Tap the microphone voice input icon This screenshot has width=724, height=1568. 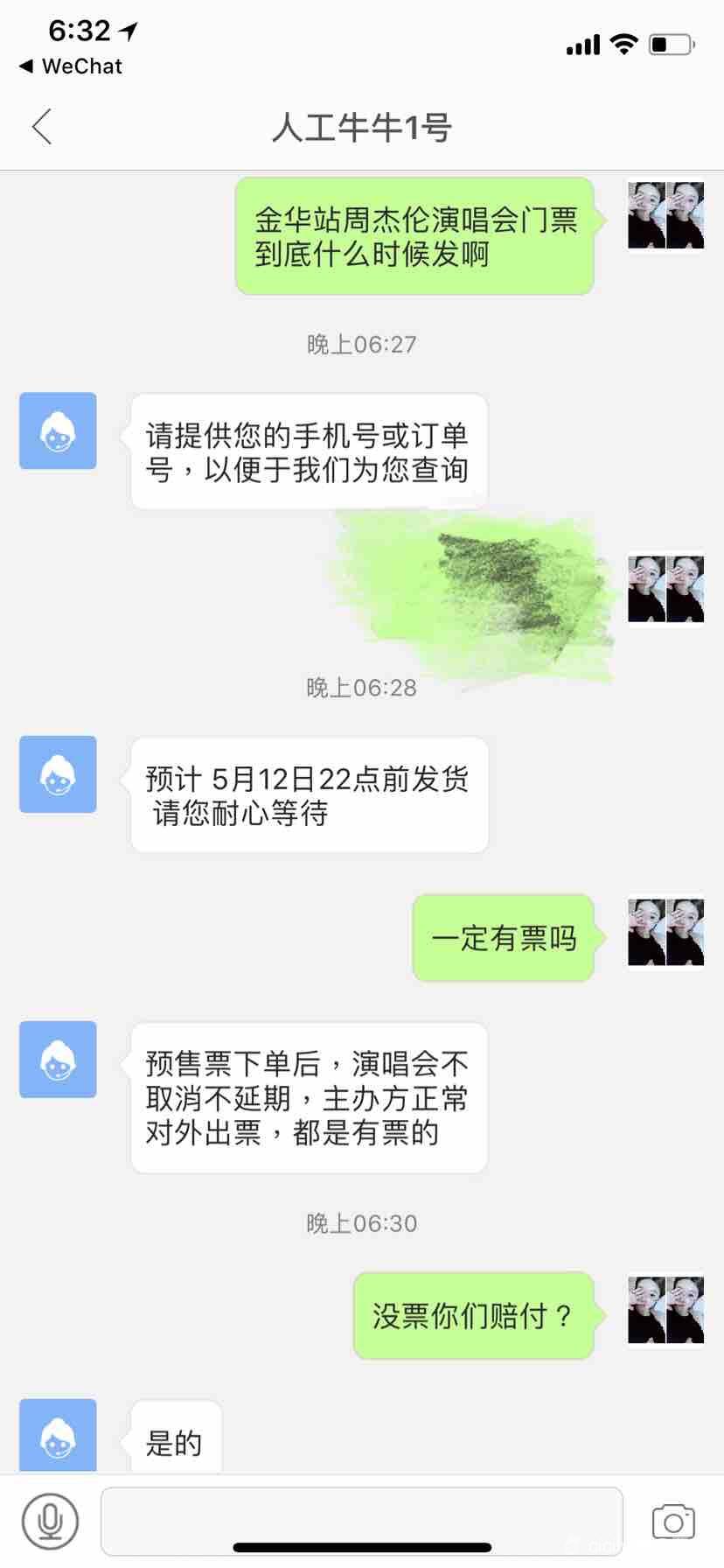pos(51,1522)
